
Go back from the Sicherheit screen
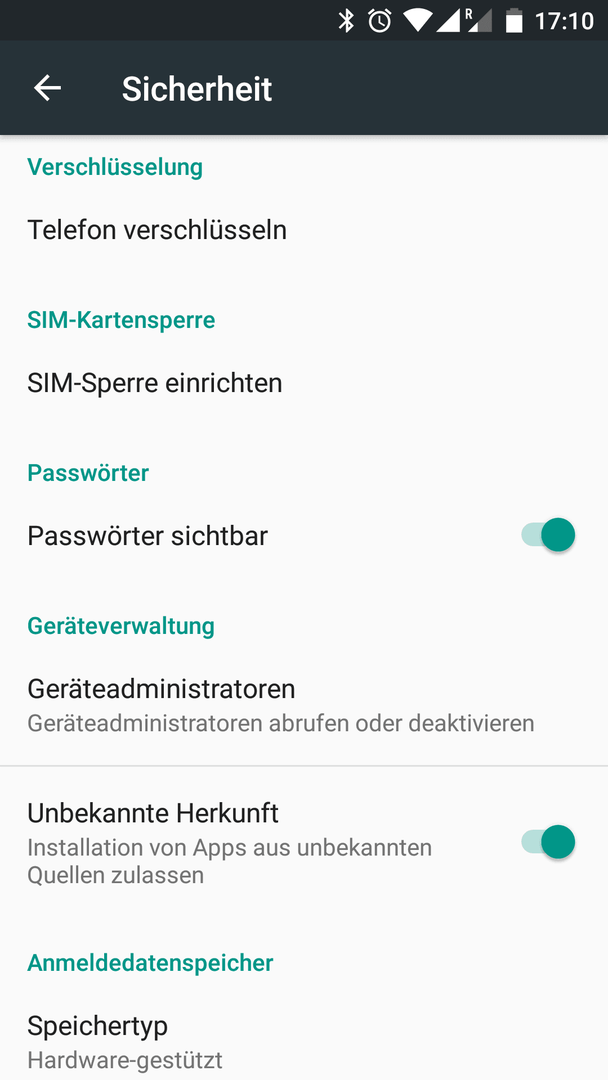(x=48, y=88)
